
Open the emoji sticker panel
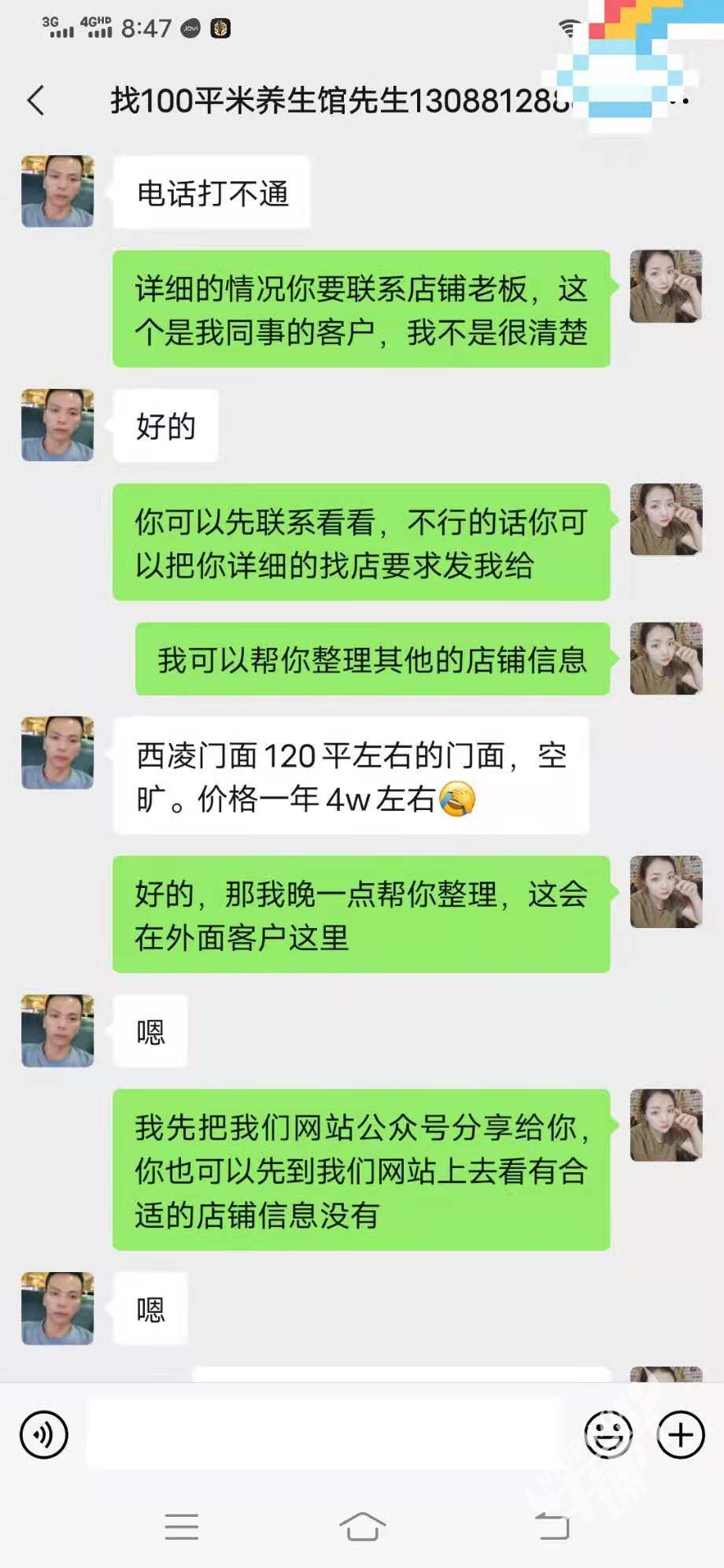click(x=608, y=1435)
